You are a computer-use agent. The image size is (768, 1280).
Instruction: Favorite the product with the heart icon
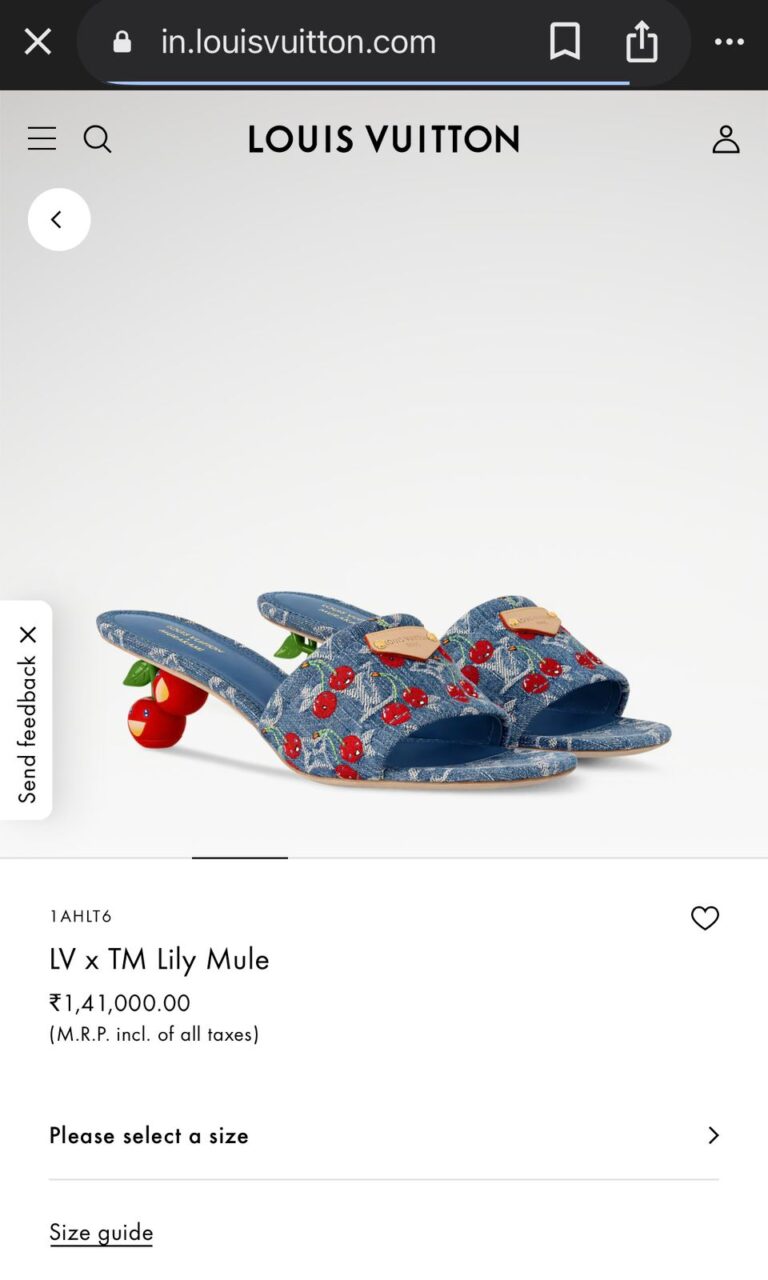705,918
